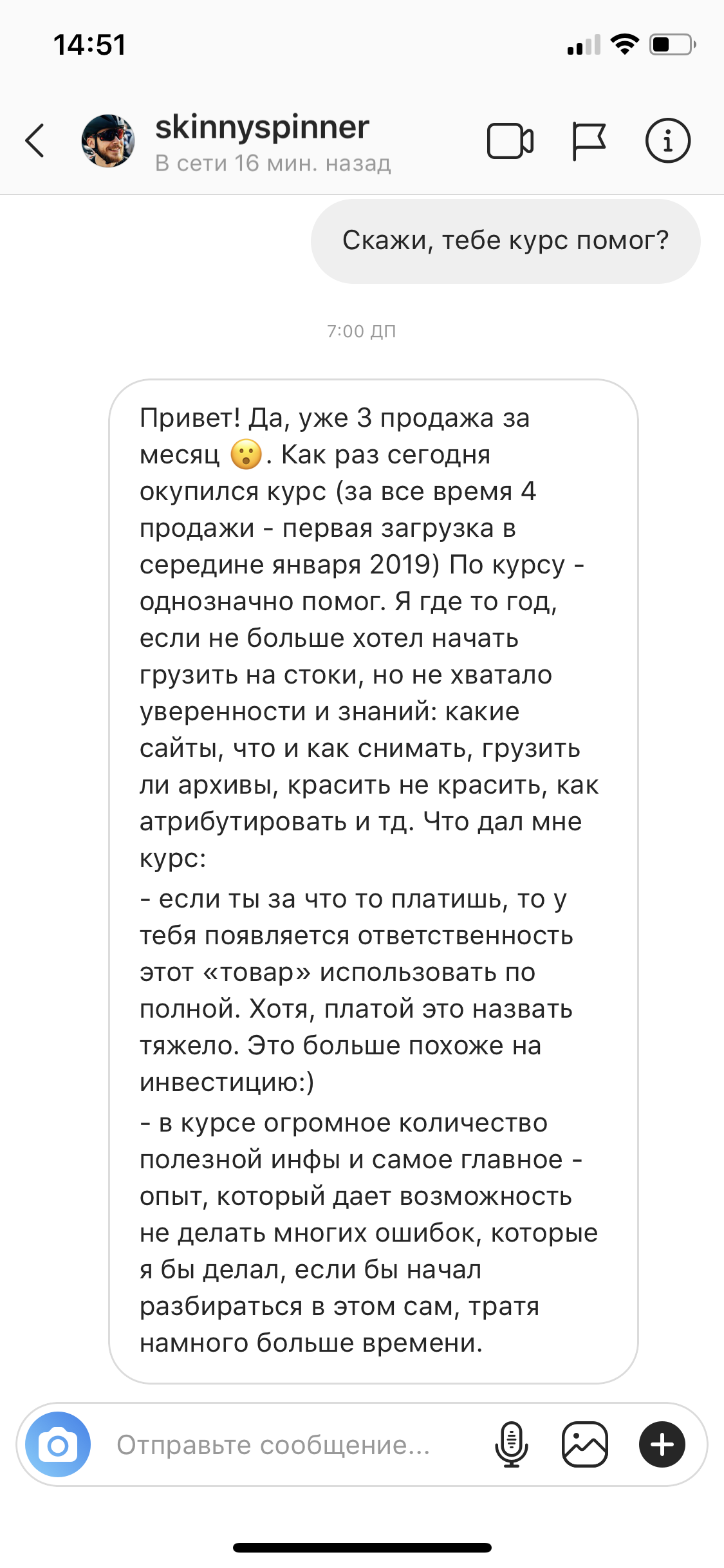Open skinnyspinner's profile picture
Viewport: 724px width, 1568px height.
pos(108,141)
